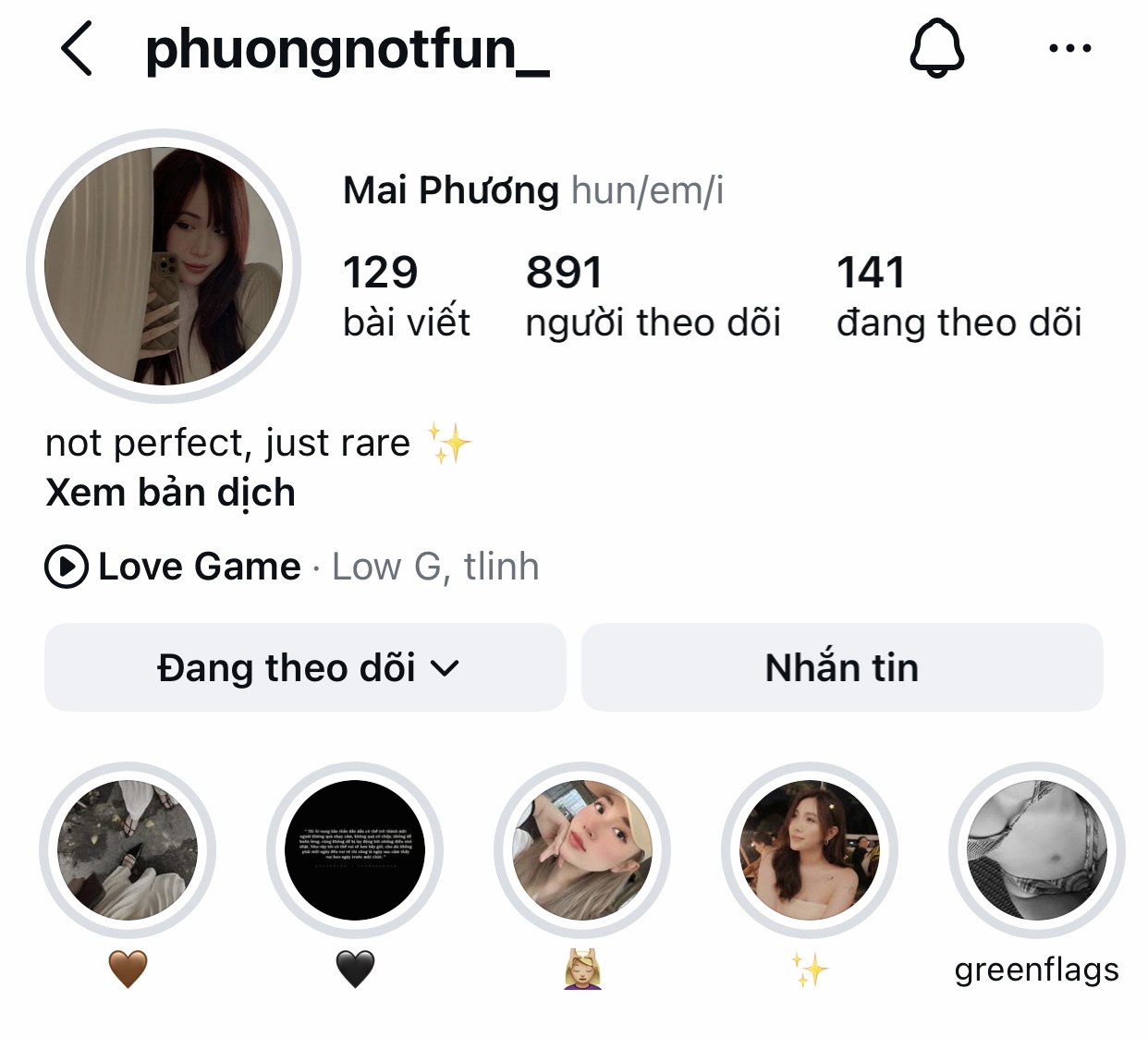
Task: Tap Nhắn tin to message her
Action: tap(842, 667)
